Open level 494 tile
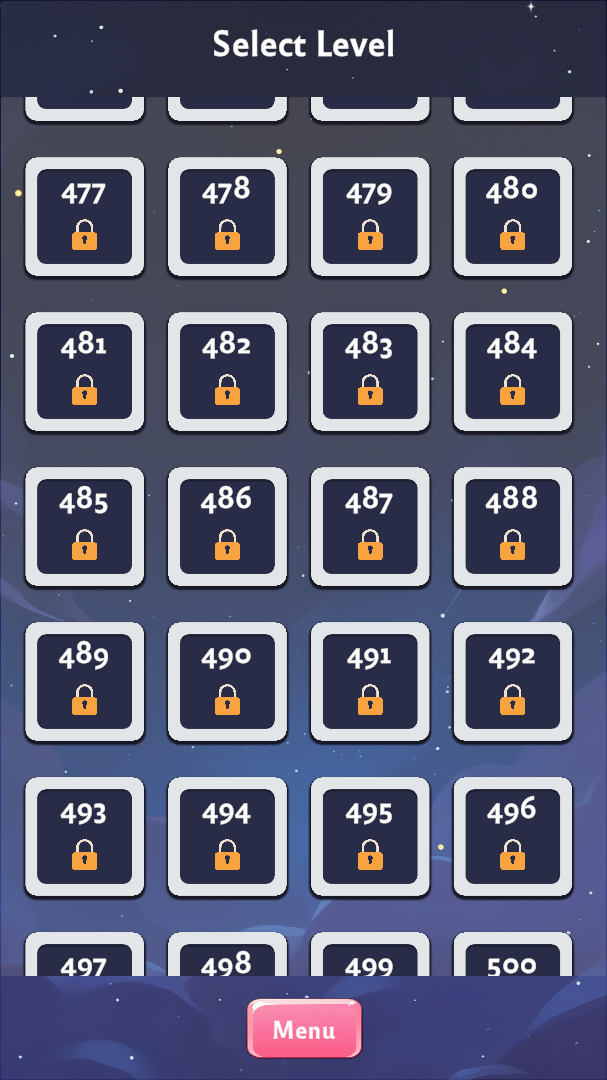 pos(227,837)
